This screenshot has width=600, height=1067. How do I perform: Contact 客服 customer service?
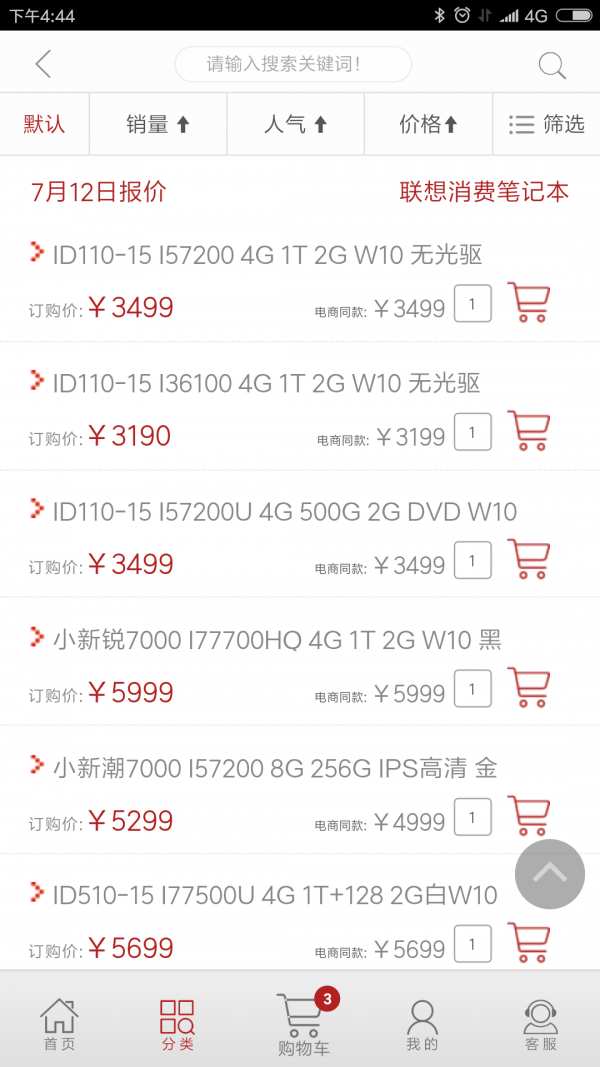(541, 1025)
